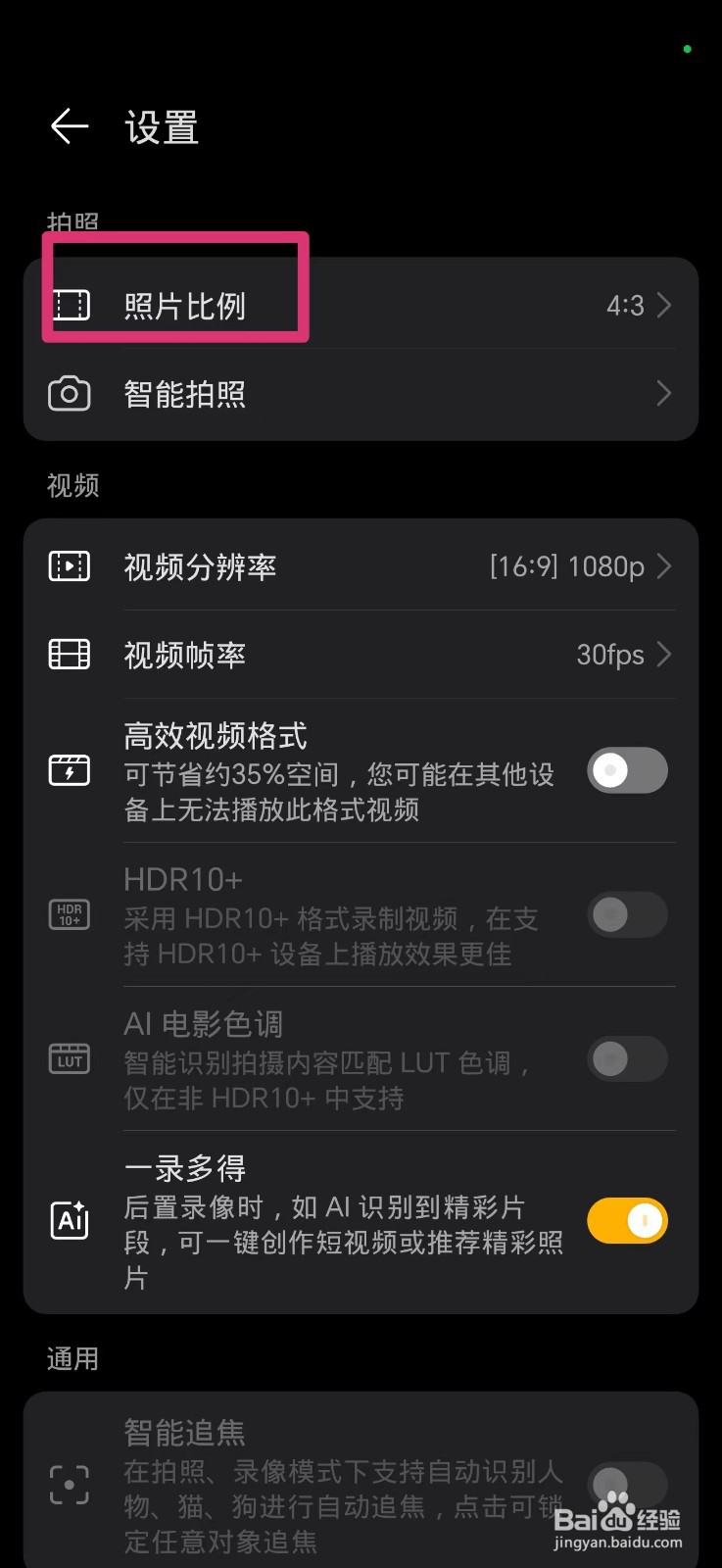Click the HDR10+ badge icon
This screenshot has width=722, height=1568.
point(69,914)
